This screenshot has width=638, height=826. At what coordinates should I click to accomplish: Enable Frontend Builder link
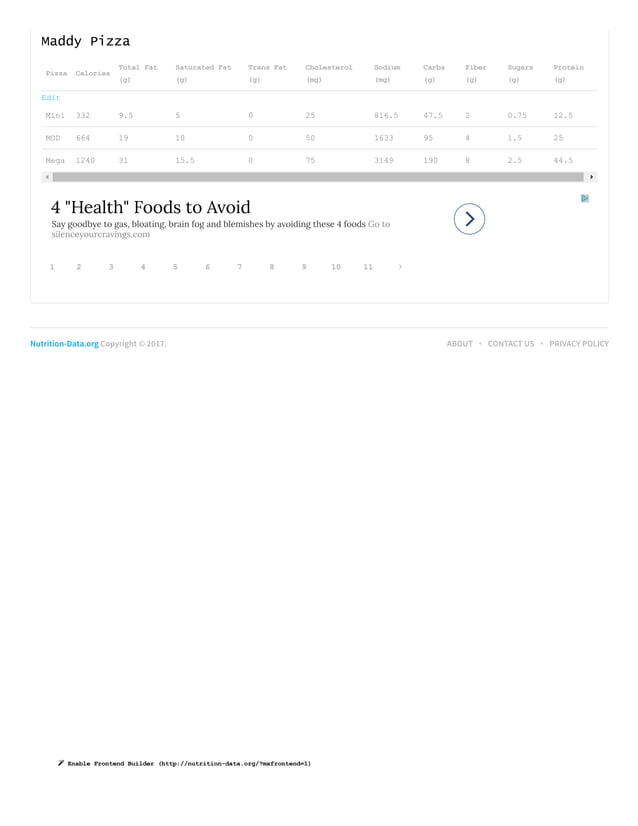(x=184, y=763)
